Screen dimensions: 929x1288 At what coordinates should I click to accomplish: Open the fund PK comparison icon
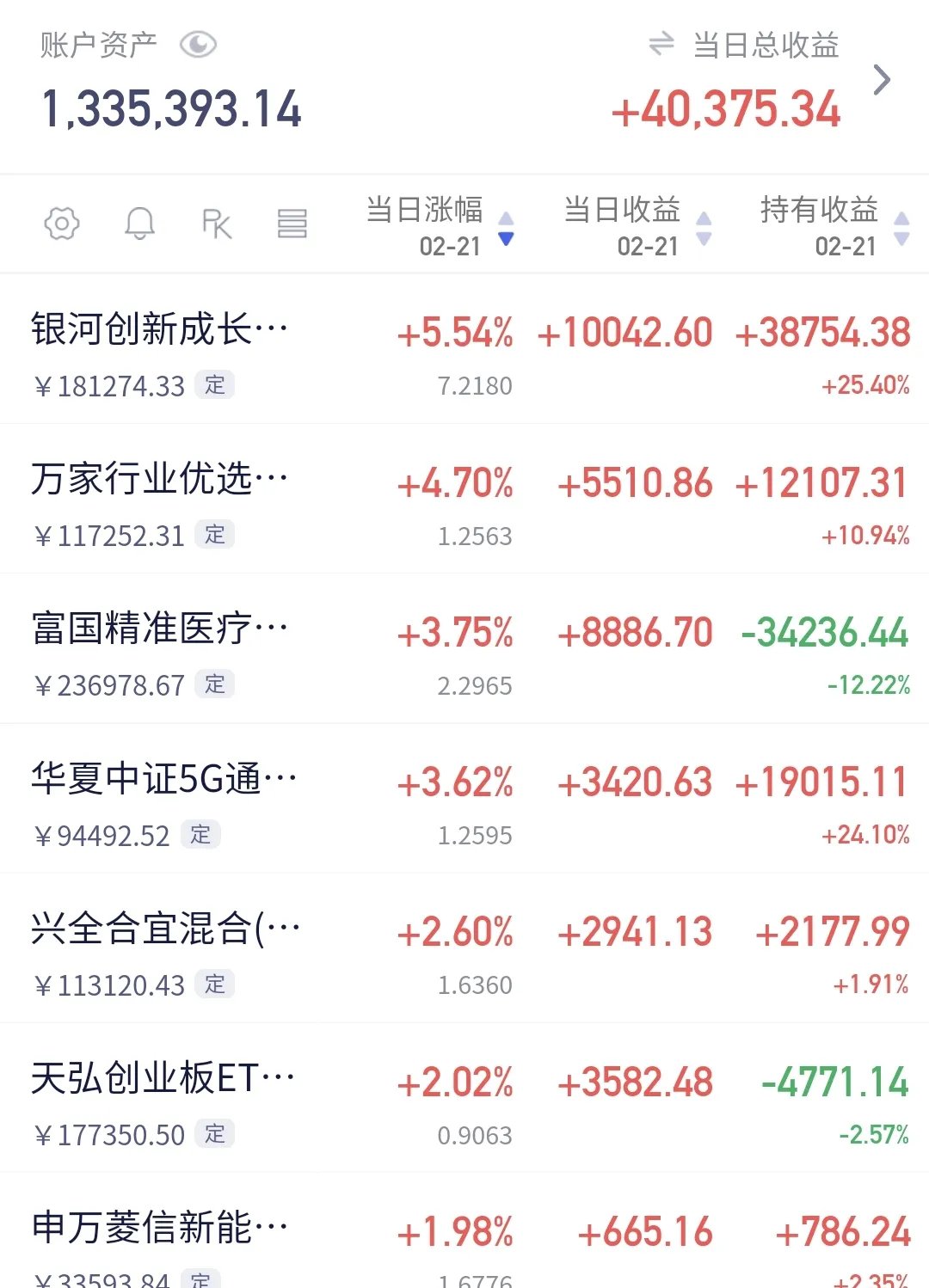point(217,224)
